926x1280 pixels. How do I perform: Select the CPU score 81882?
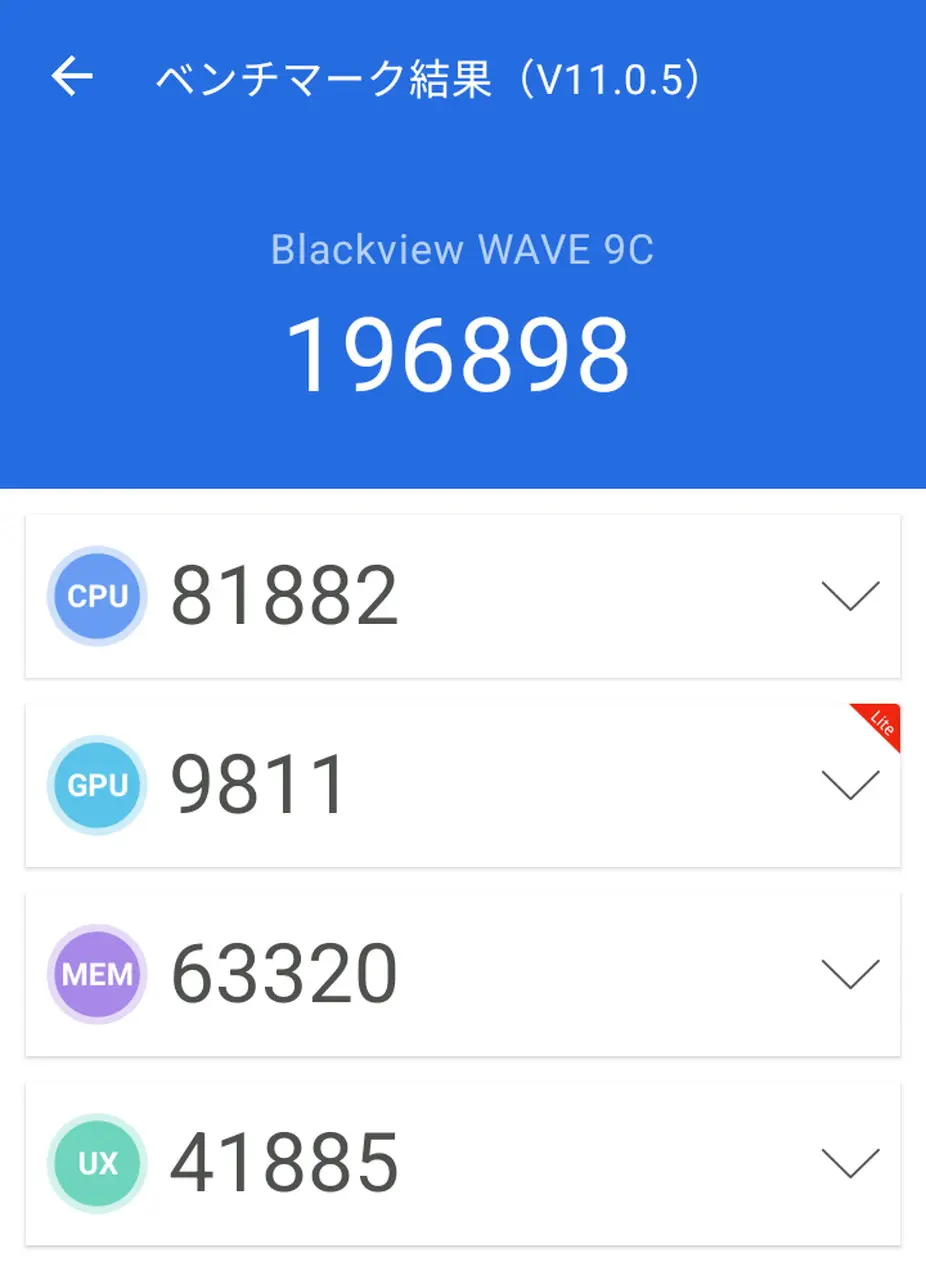285,596
